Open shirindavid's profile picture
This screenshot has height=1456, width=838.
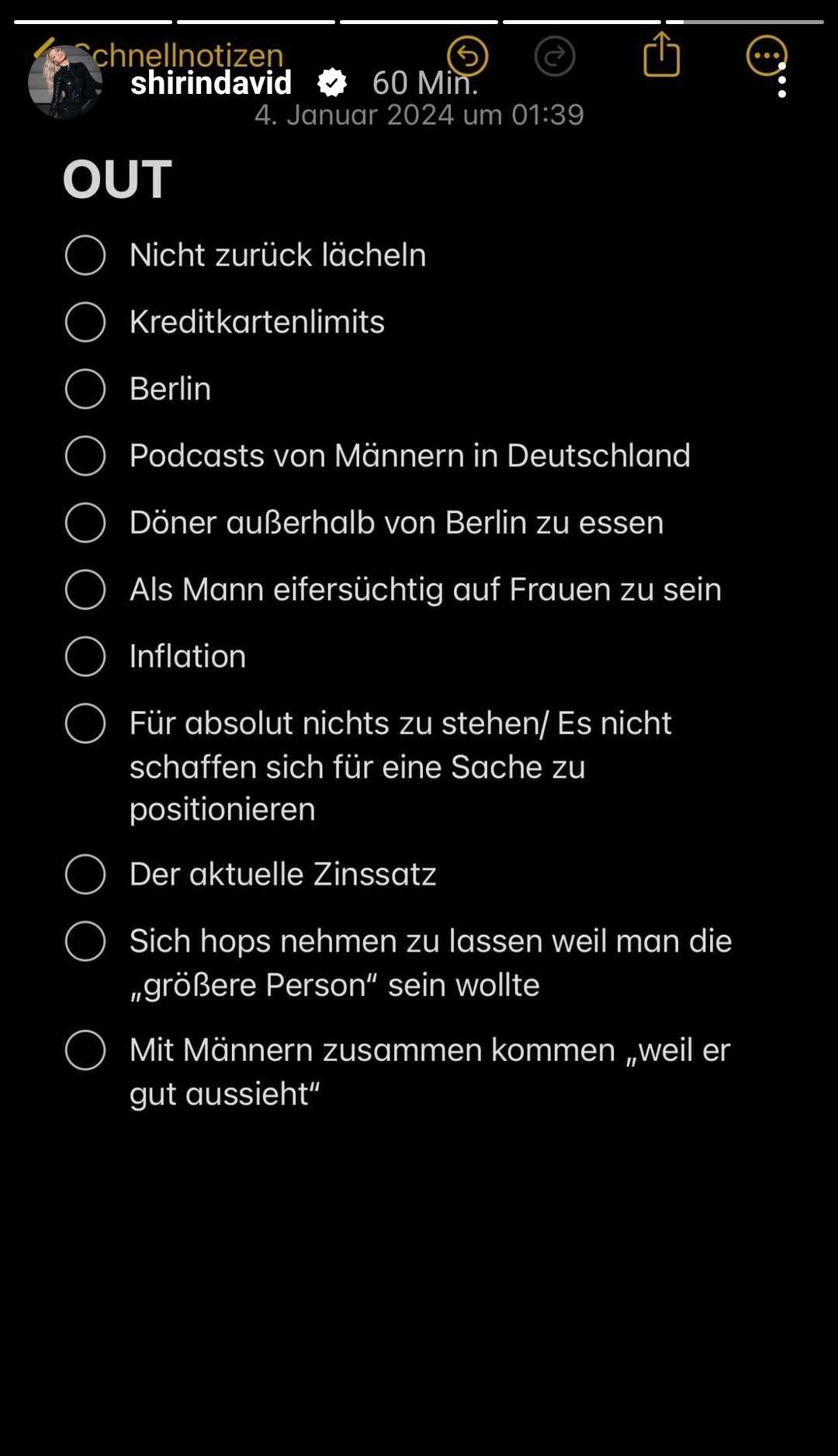(65, 81)
